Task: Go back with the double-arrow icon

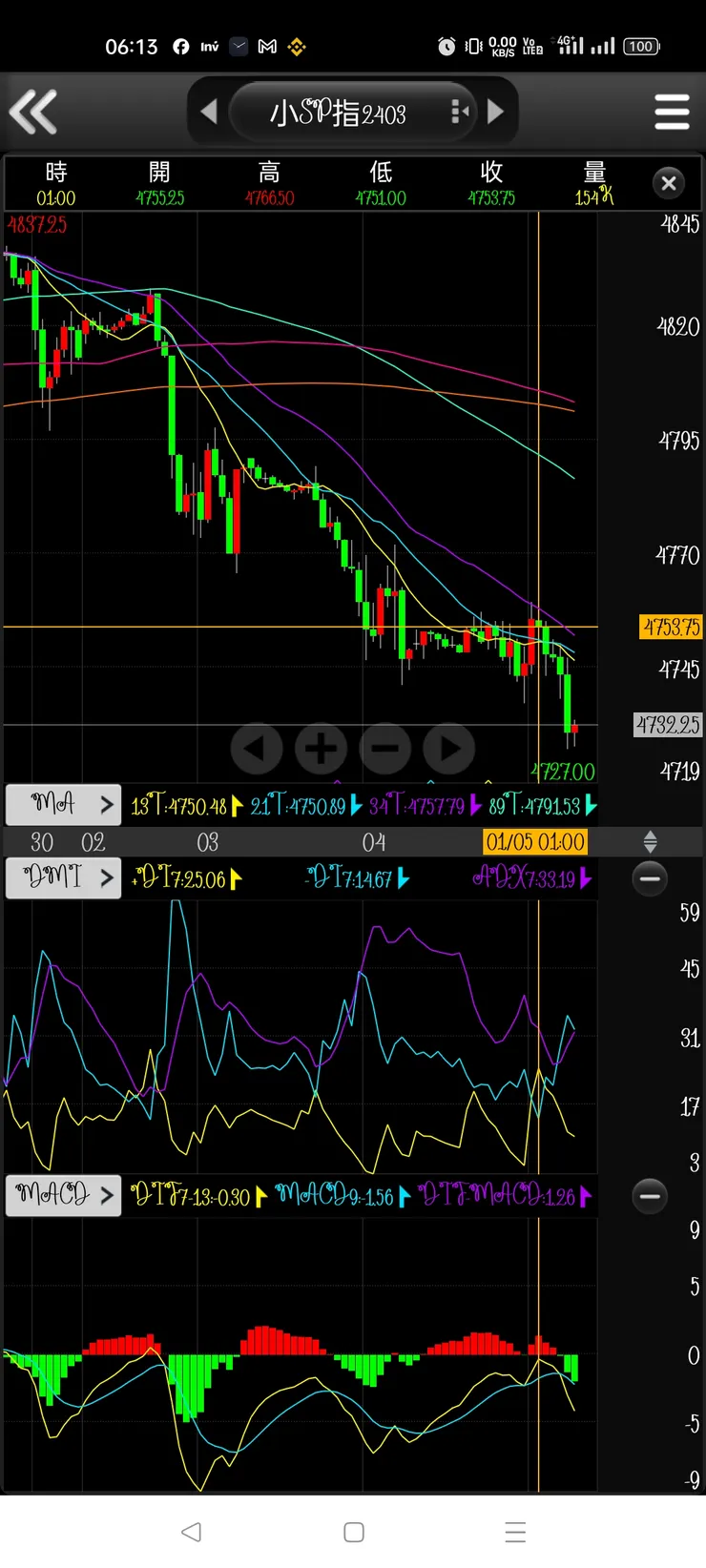Action: [x=33, y=112]
